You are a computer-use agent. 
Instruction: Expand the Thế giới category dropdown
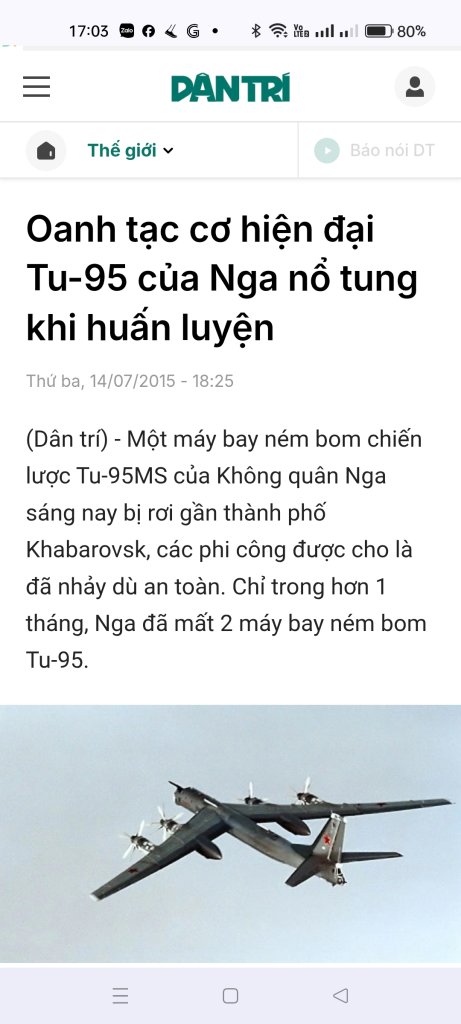131,151
